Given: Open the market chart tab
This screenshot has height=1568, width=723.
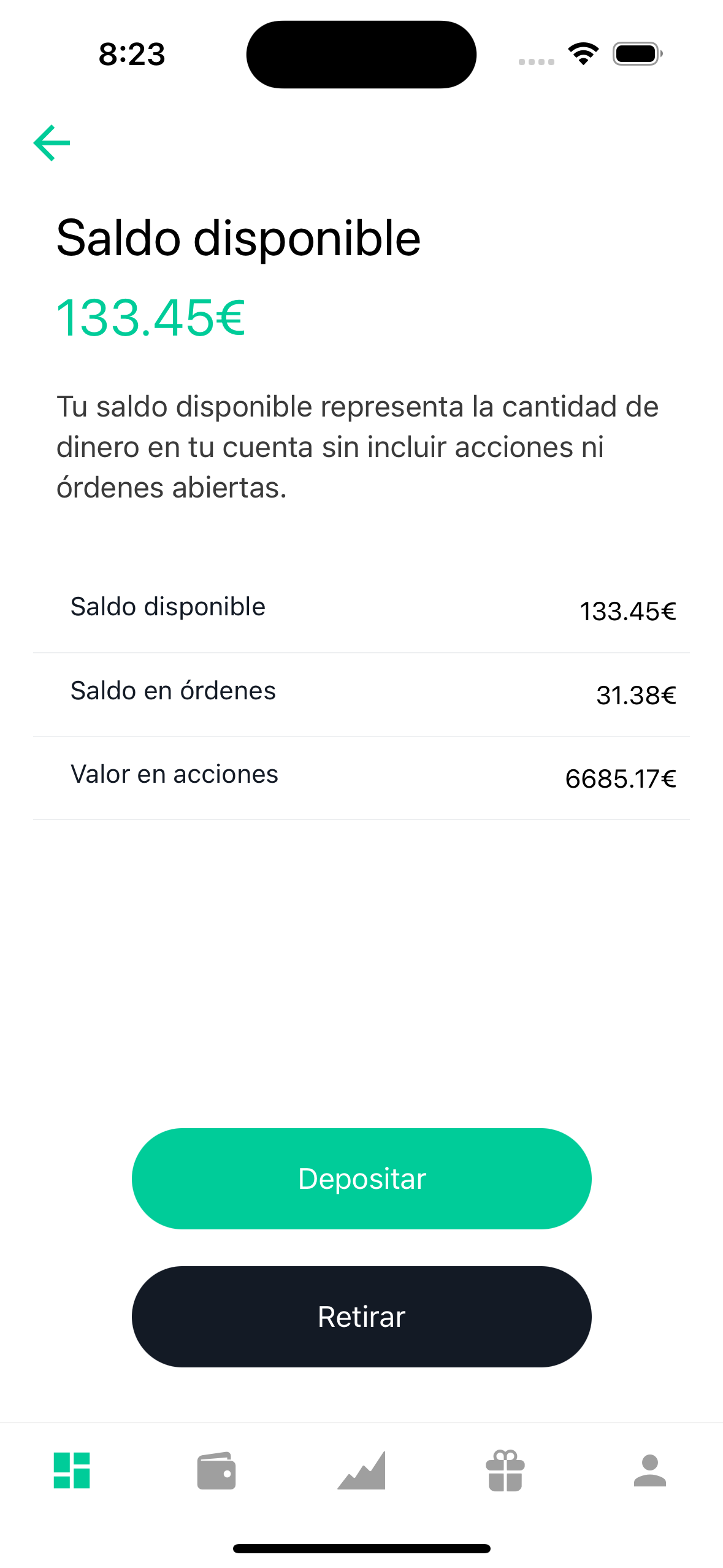Looking at the screenshot, I should click(x=361, y=1470).
